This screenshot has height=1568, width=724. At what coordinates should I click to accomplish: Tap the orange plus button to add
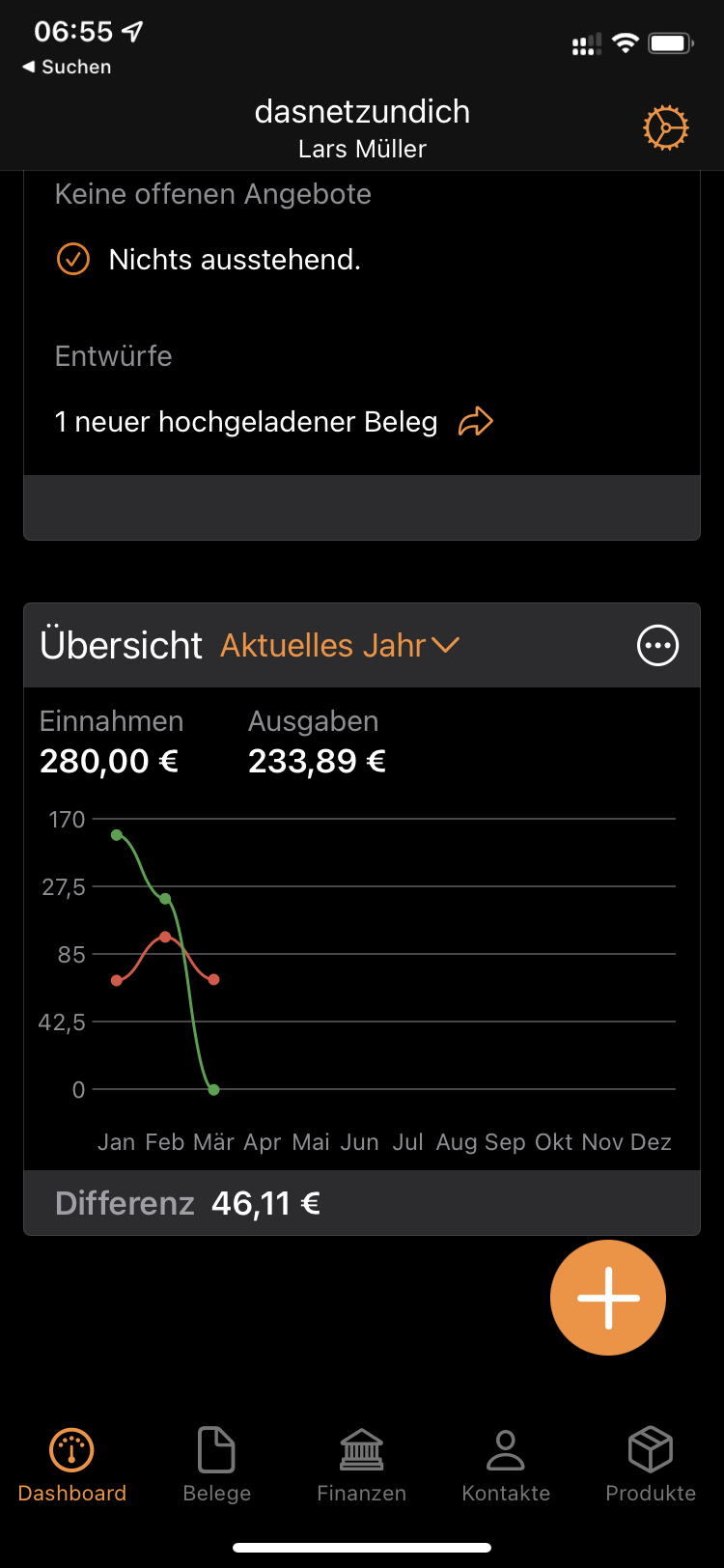click(608, 1298)
